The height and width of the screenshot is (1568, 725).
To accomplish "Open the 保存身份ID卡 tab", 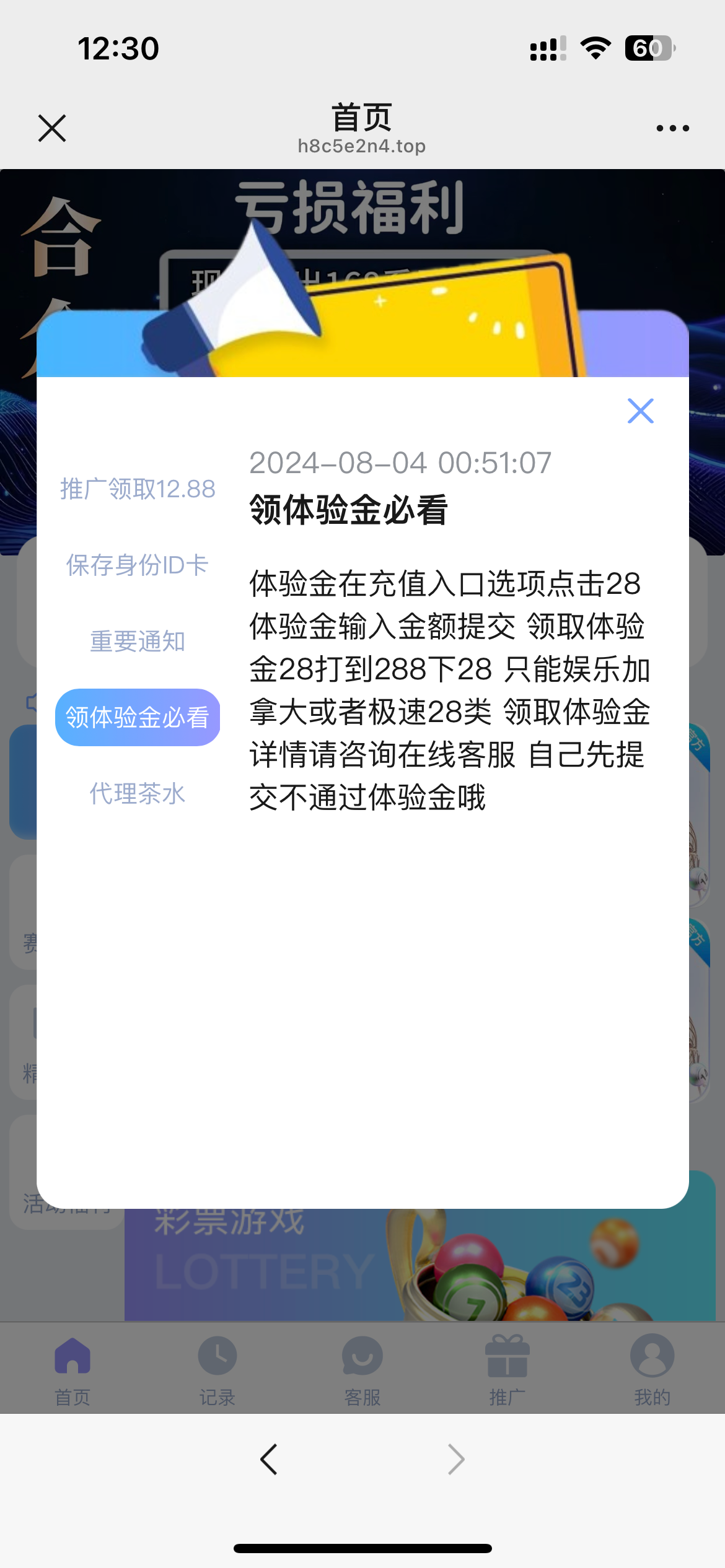I will click(x=136, y=565).
